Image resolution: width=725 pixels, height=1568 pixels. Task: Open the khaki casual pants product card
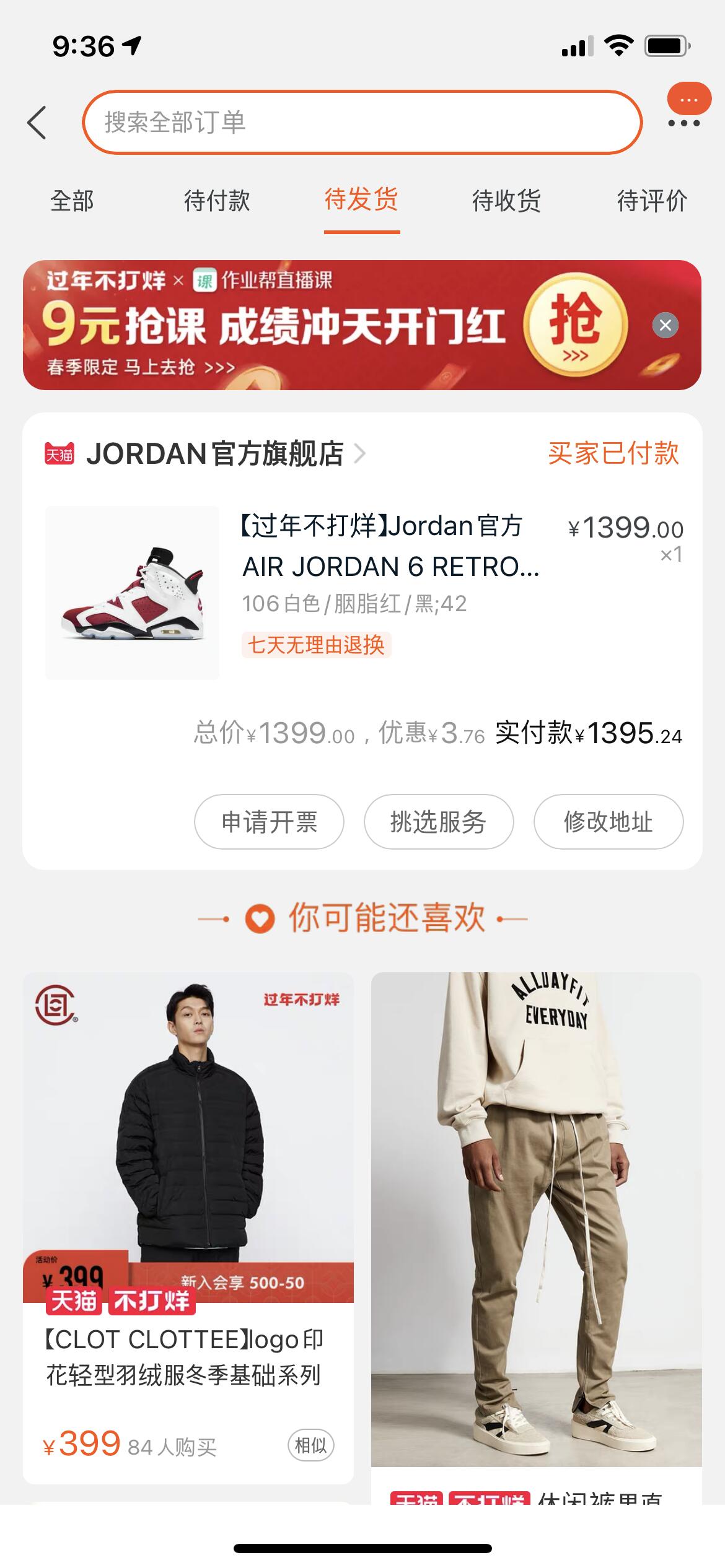[x=536, y=1220]
